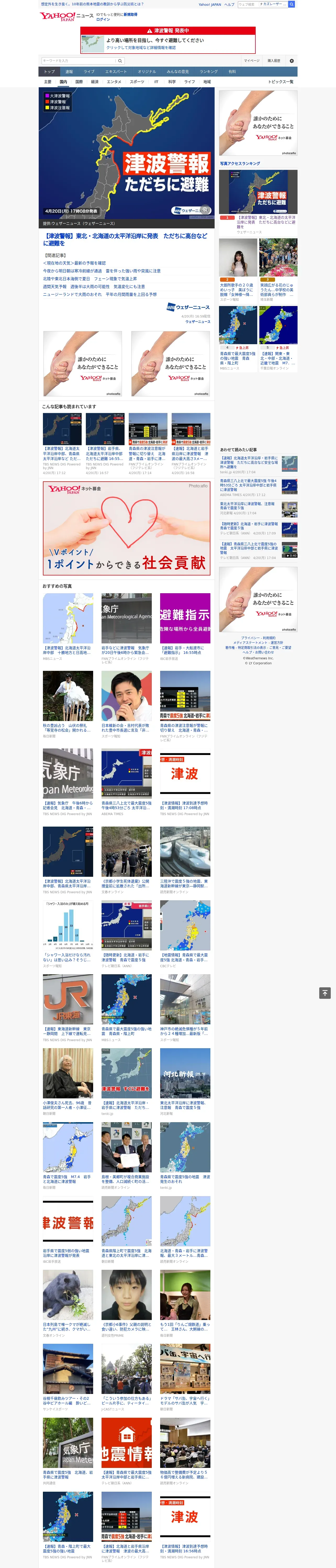The height and width of the screenshot is (1568, 336).
Task: Select the スポーツ category
Action: (137, 82)
